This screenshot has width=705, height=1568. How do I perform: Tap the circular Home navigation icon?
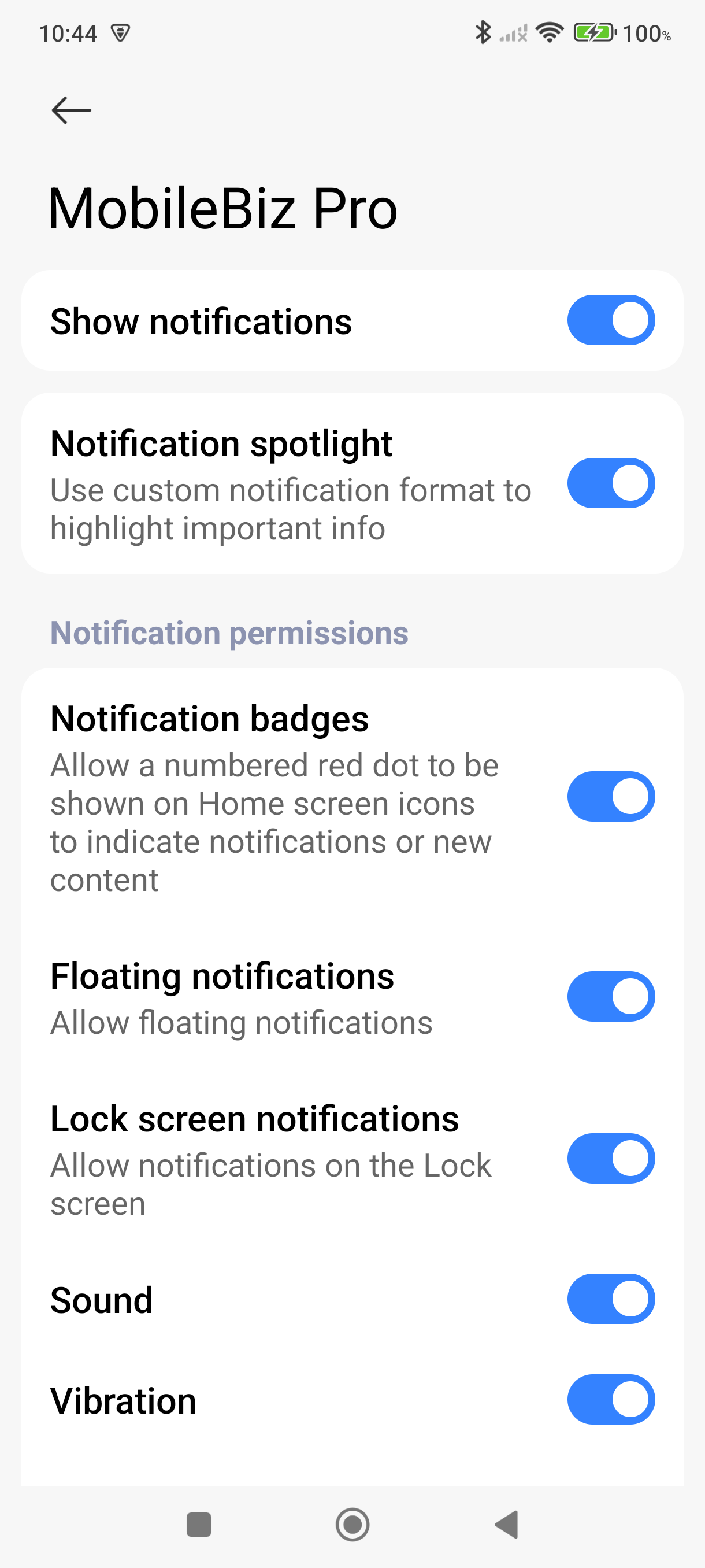(x=352, y=1523)
